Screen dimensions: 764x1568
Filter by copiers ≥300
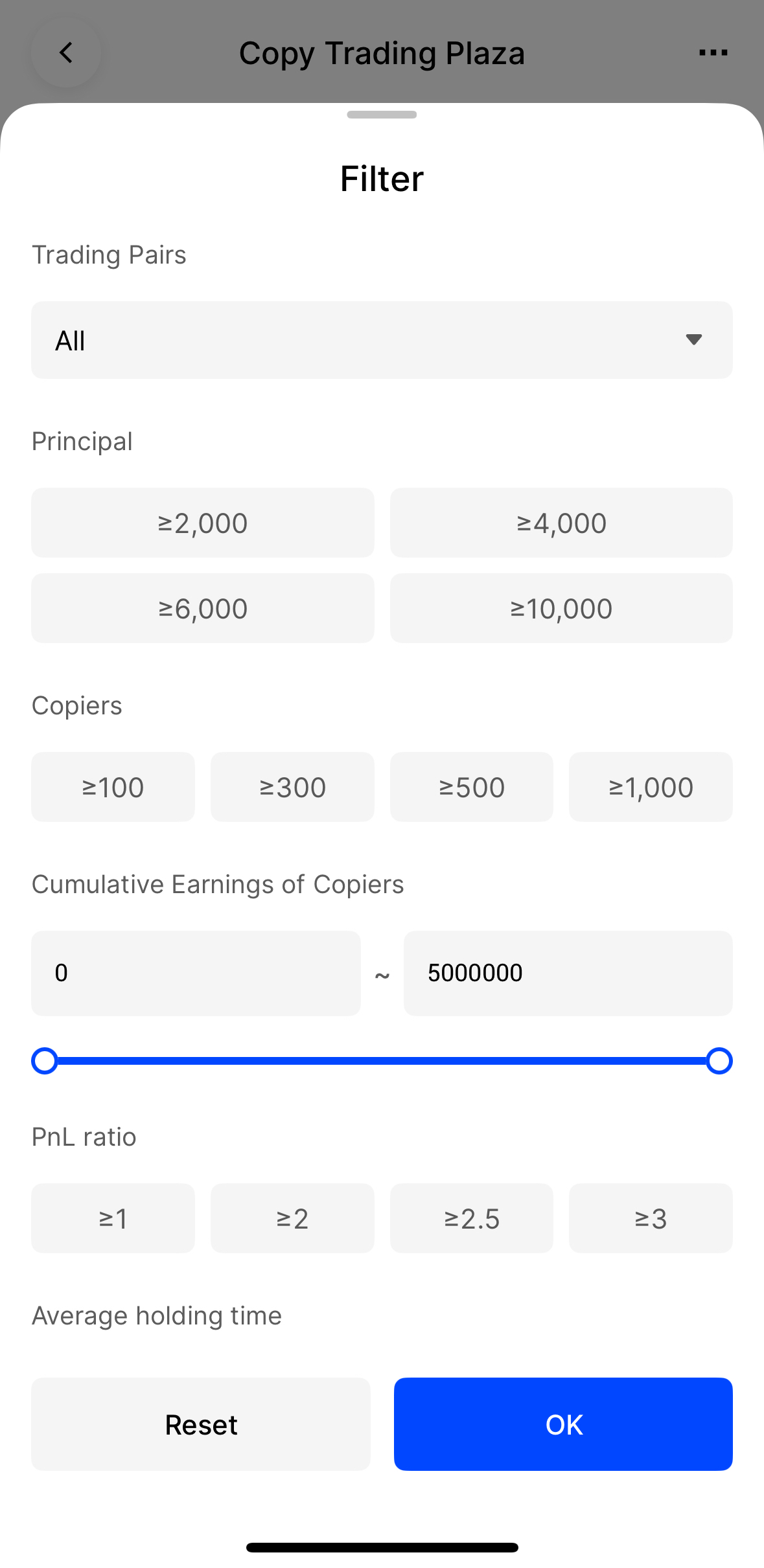(292, 787)
